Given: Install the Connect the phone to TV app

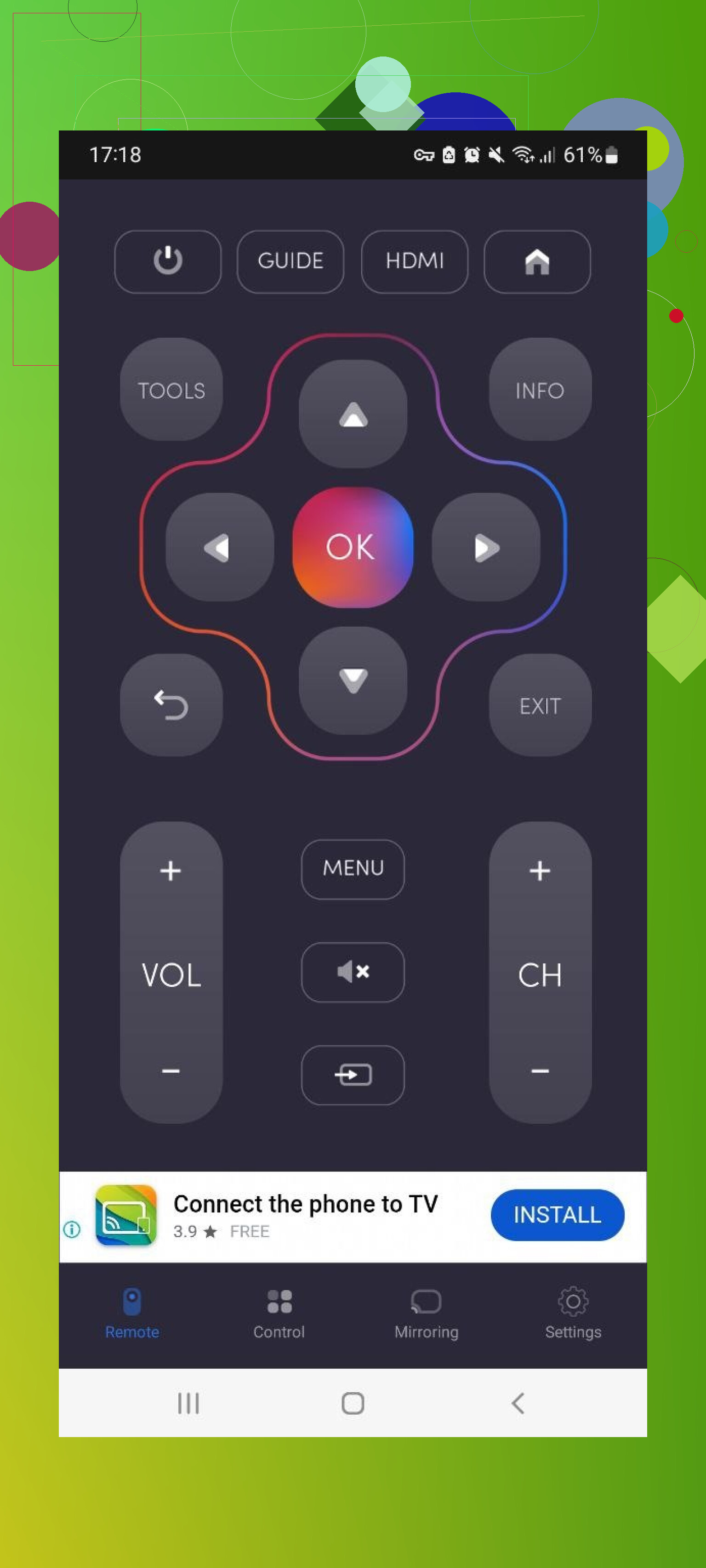Looking at the screenshot, I should pos(557,1214).
